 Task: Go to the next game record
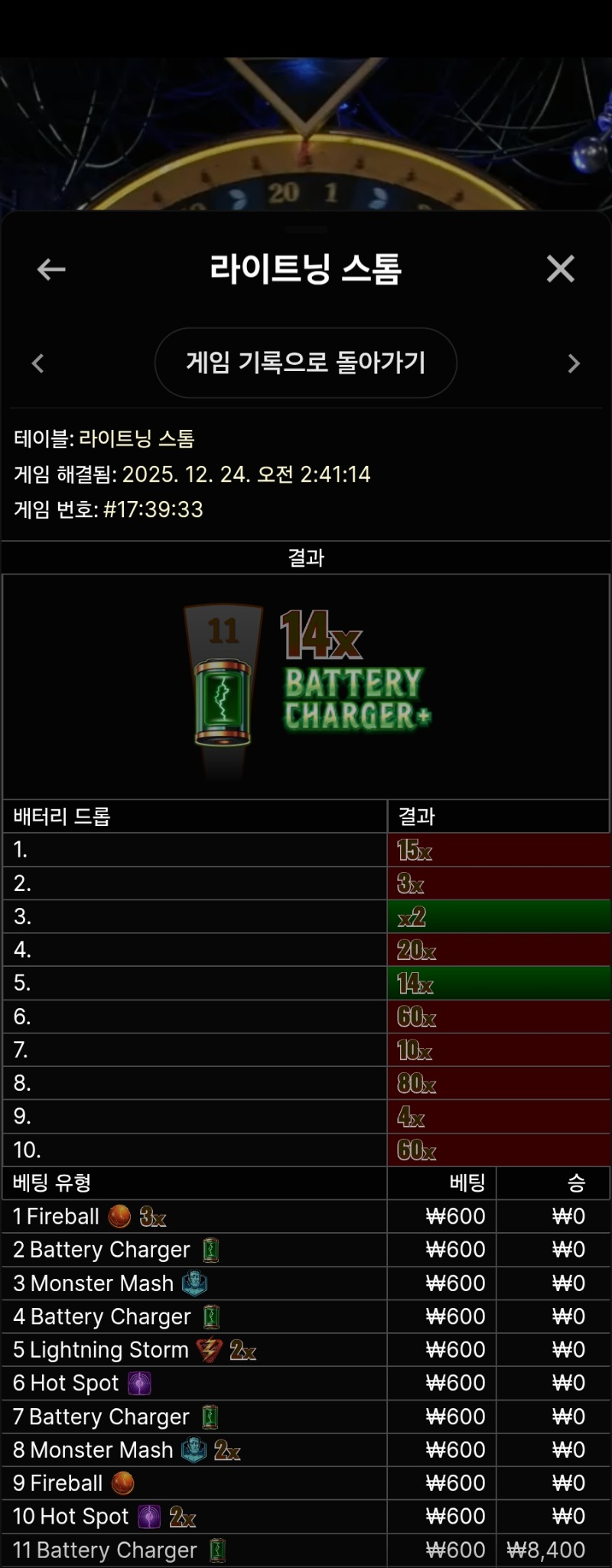[574, 363]
